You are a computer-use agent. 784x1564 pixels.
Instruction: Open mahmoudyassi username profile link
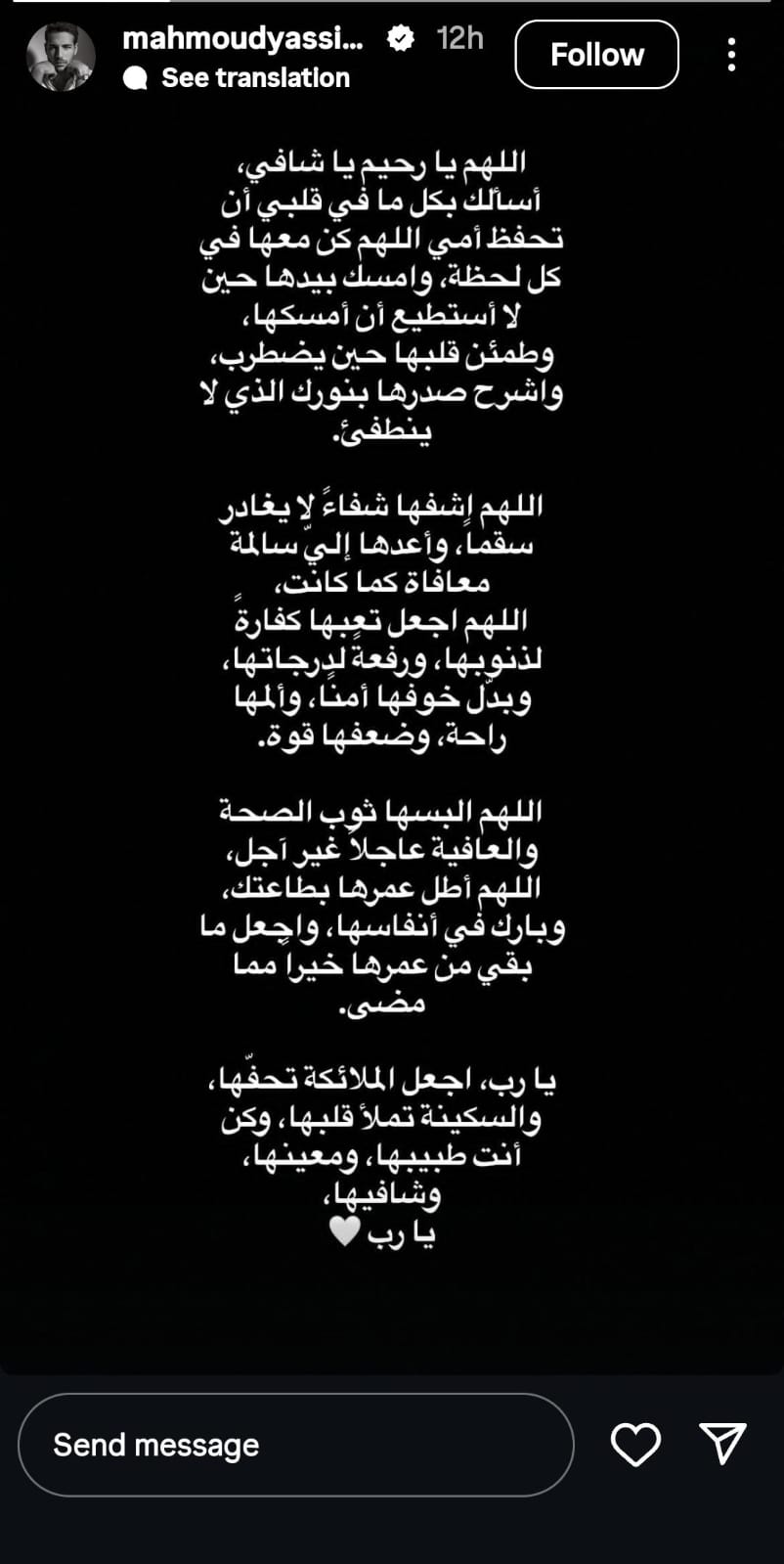[241, 38]
